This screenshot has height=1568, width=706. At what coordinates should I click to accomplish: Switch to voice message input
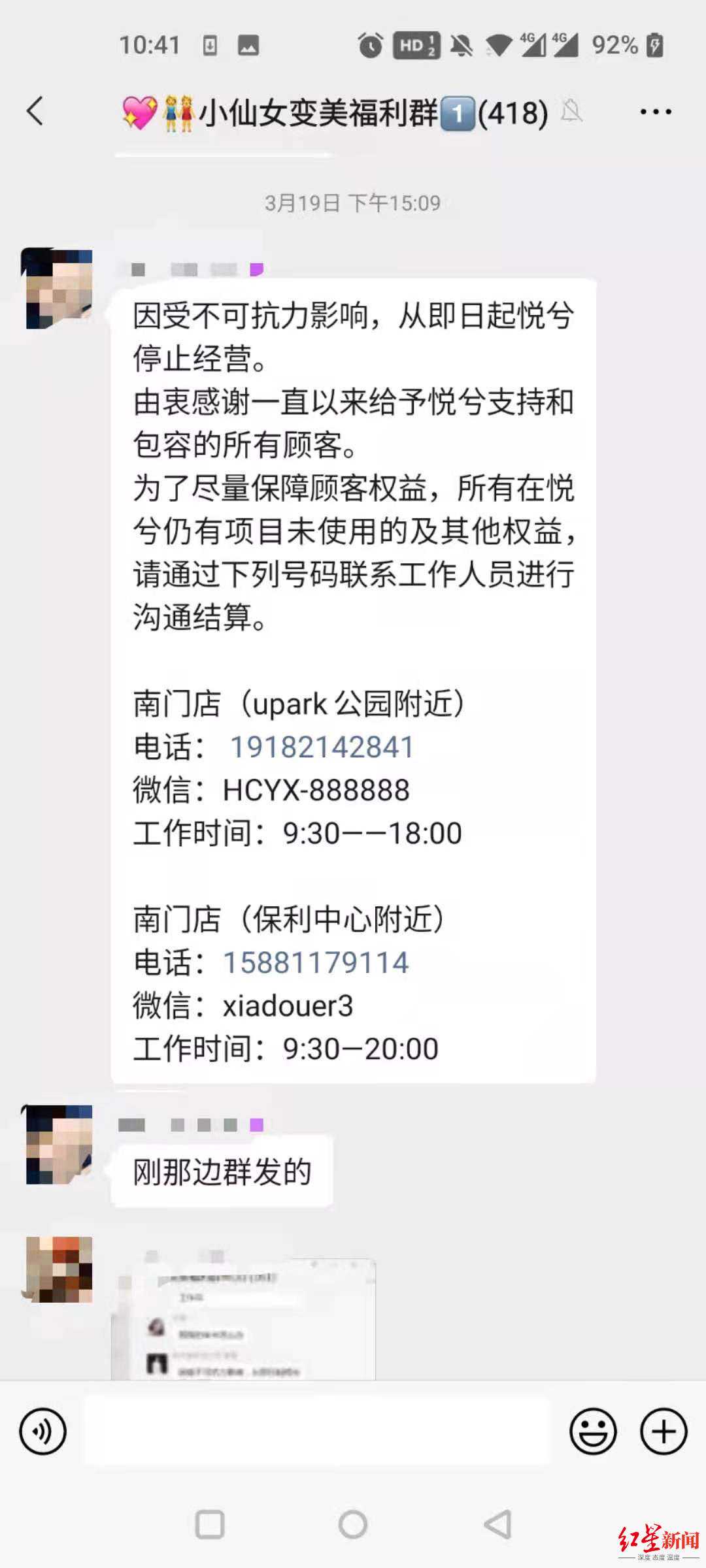coord(42,1431)
